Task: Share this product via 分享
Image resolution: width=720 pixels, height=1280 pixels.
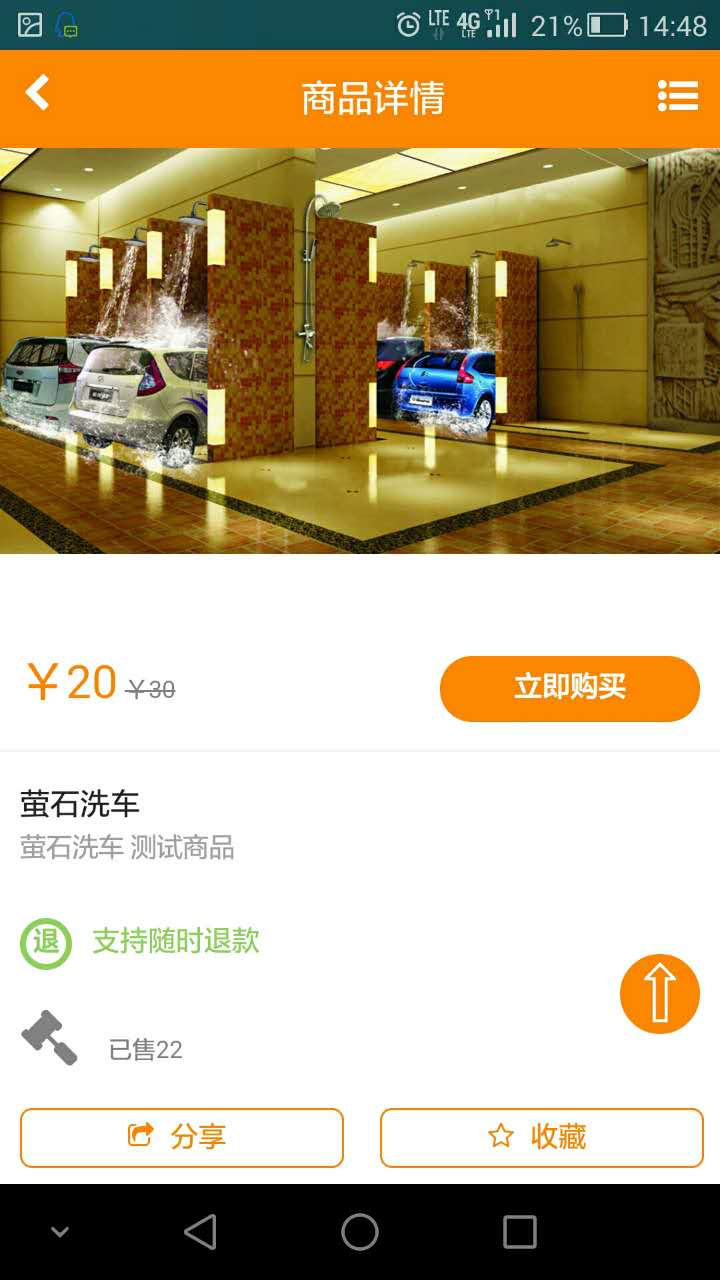Action: click(x=182, y=1137)
